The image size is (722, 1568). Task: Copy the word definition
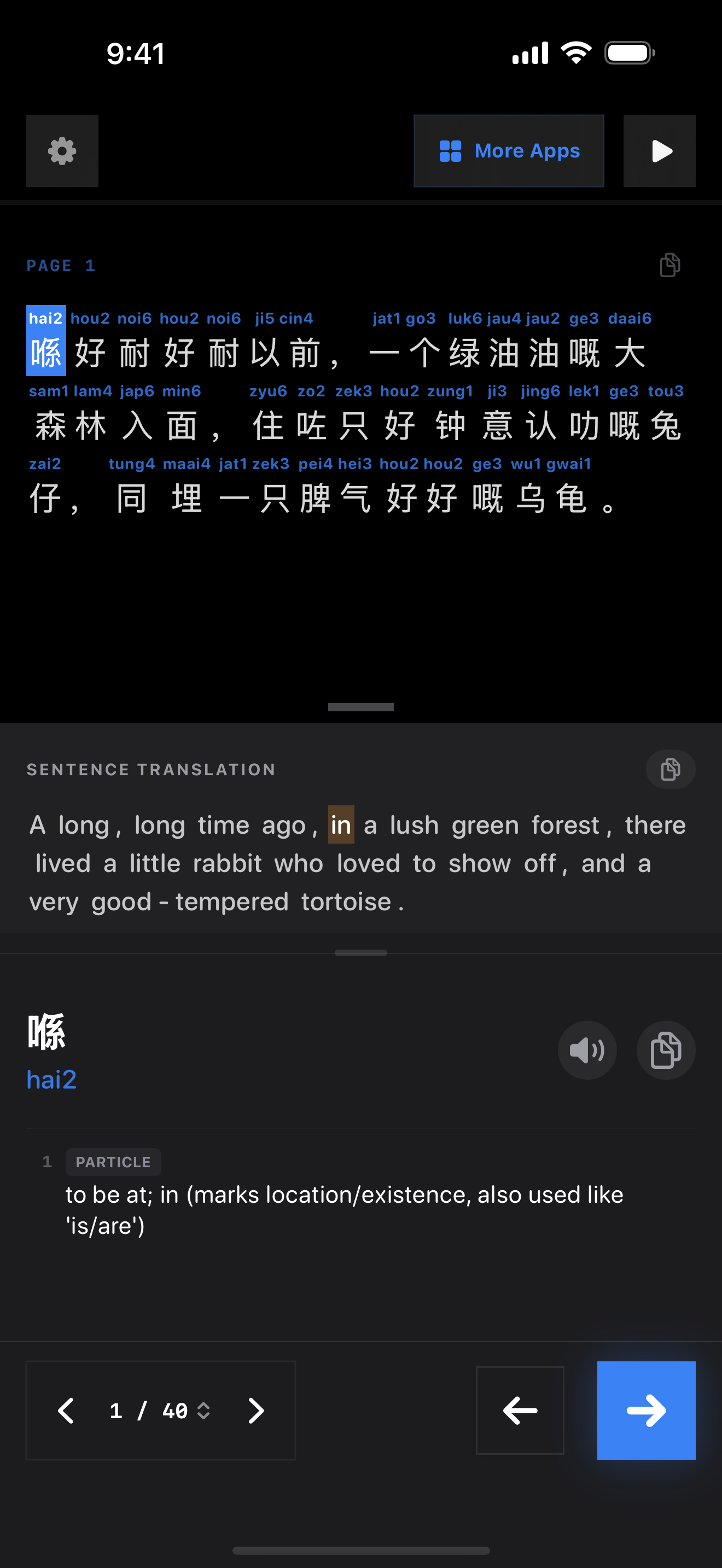click(665, 1050)
